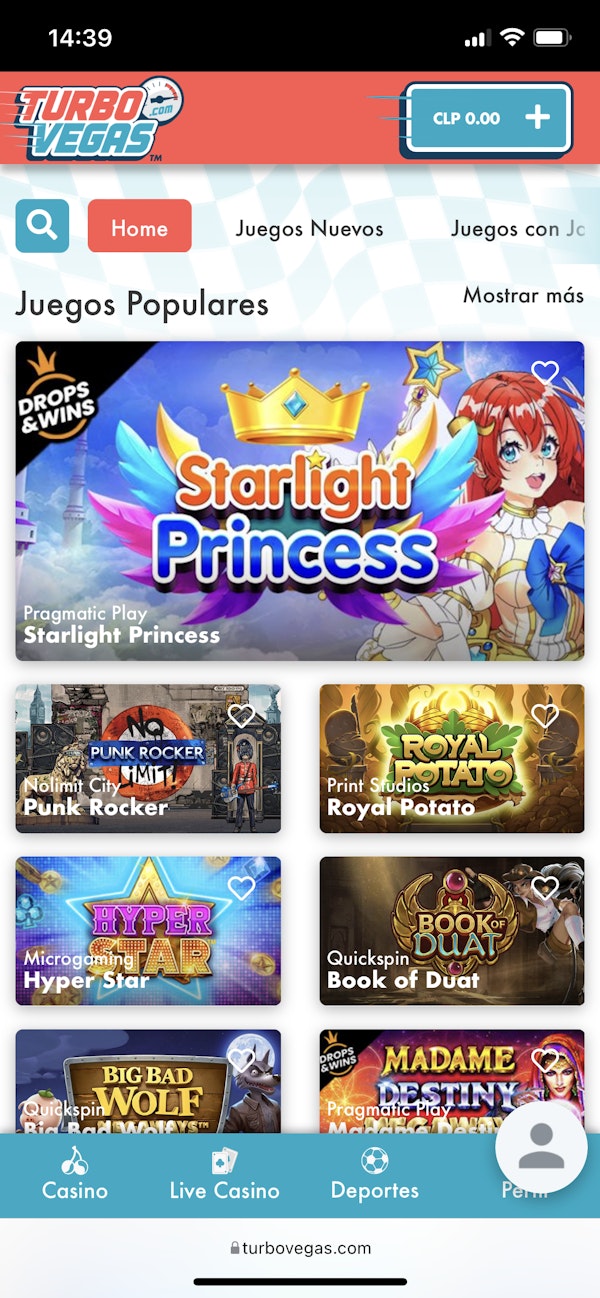Open the search magnifier icon
The width and height of the screenshot is (600, 1298).
(x=42, y=226)
